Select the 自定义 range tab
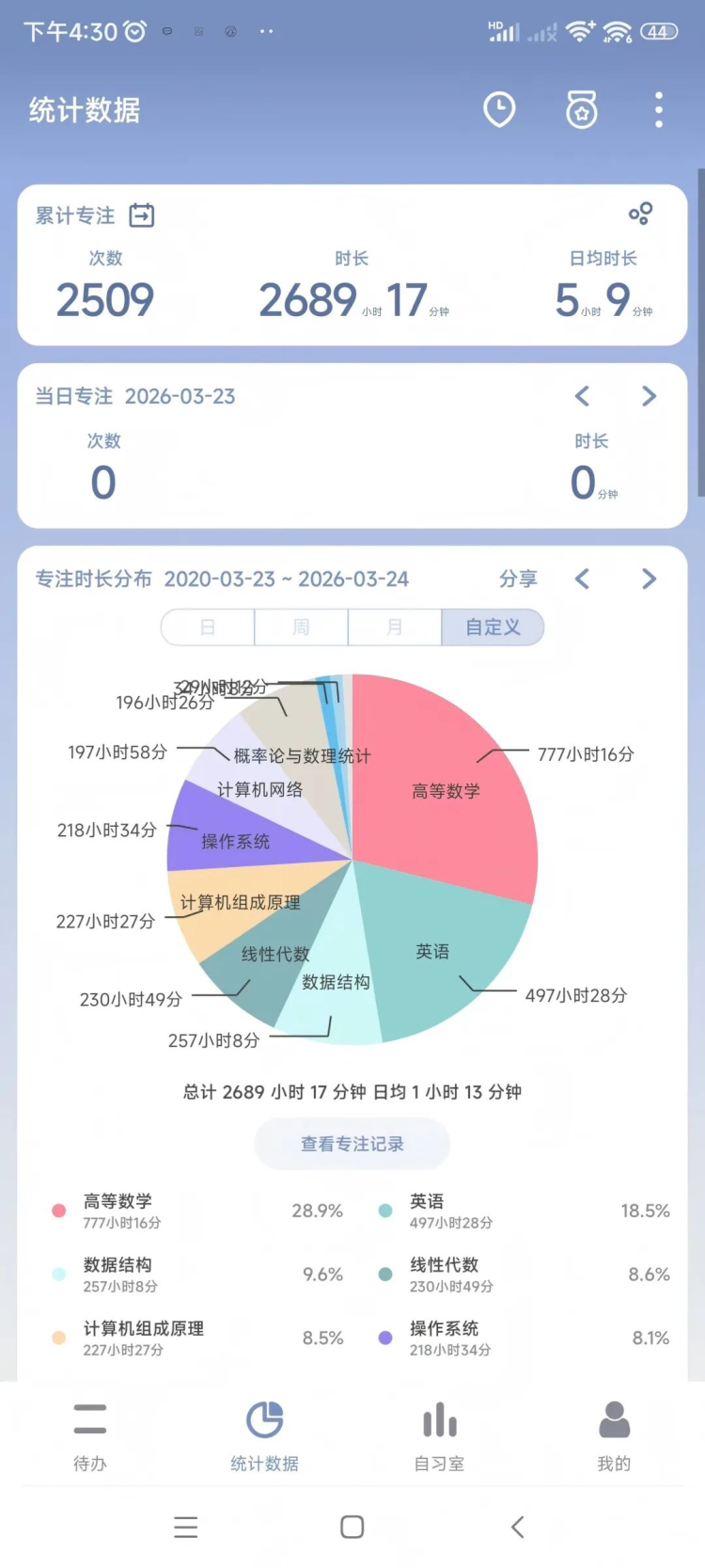Screen dimensions: 705x1568 tap(493, 627)
